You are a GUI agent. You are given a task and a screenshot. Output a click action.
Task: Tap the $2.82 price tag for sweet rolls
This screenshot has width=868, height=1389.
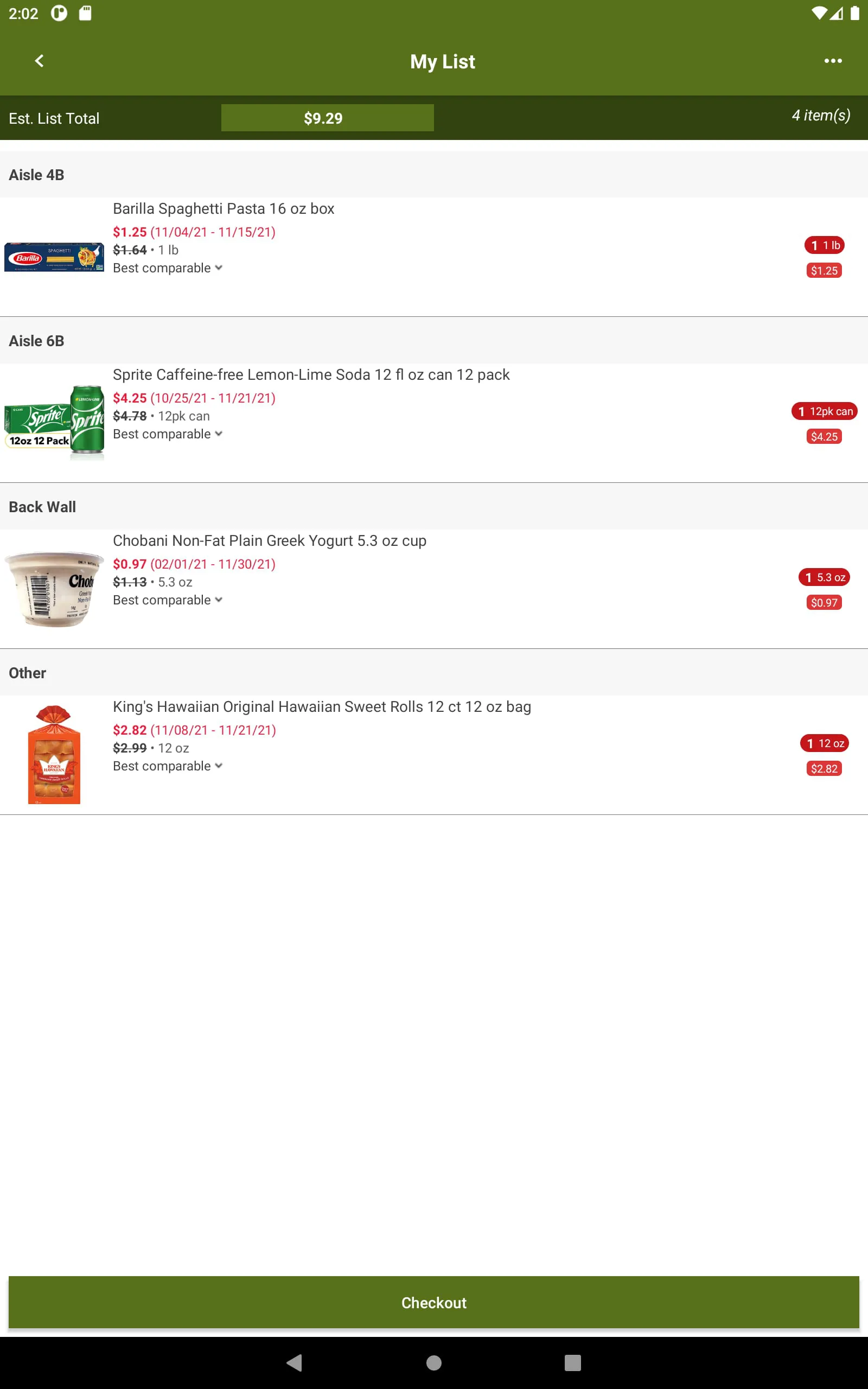[824, 769]
